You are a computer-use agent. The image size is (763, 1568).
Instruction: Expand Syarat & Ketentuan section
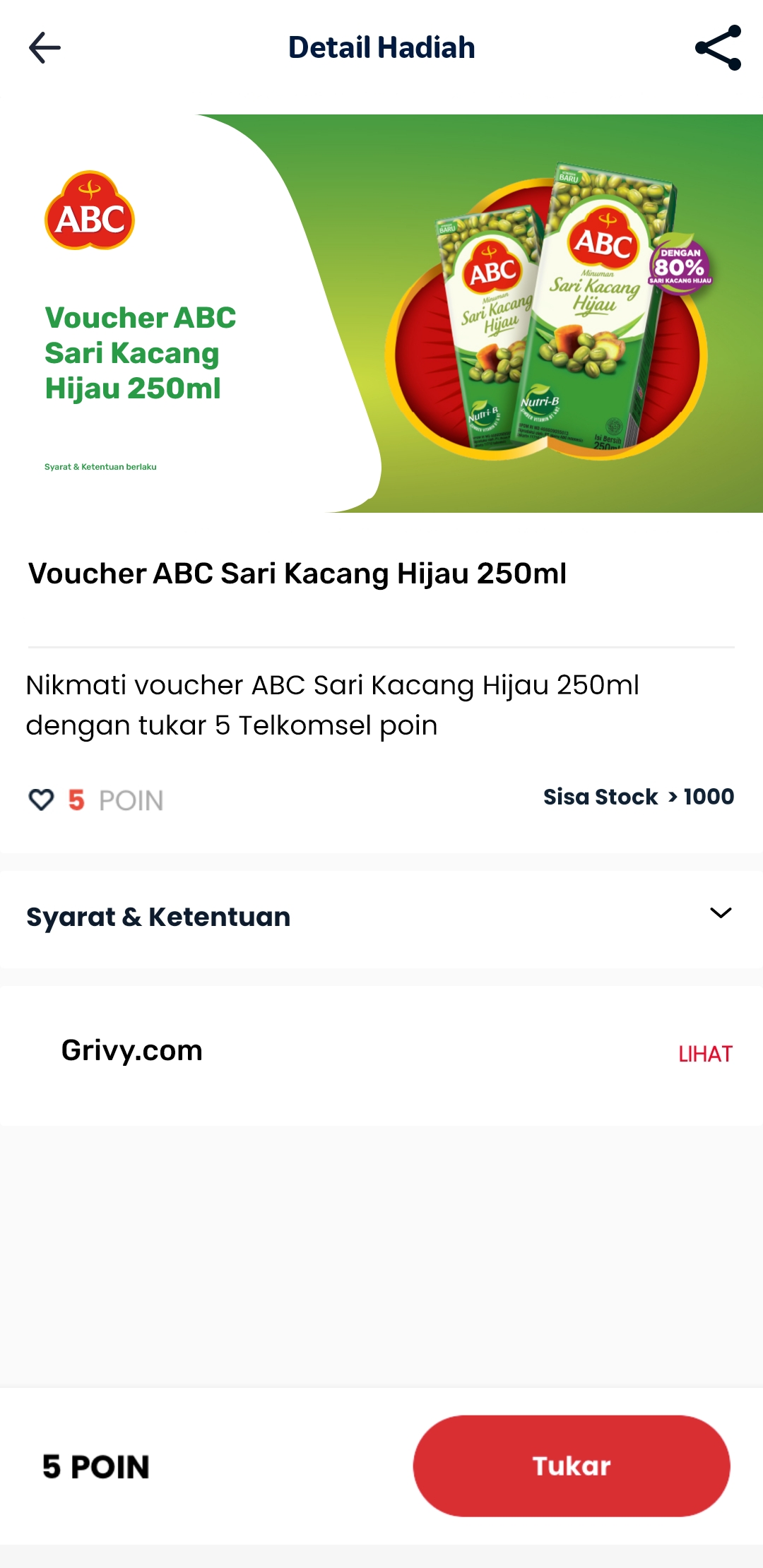(381, 917)
